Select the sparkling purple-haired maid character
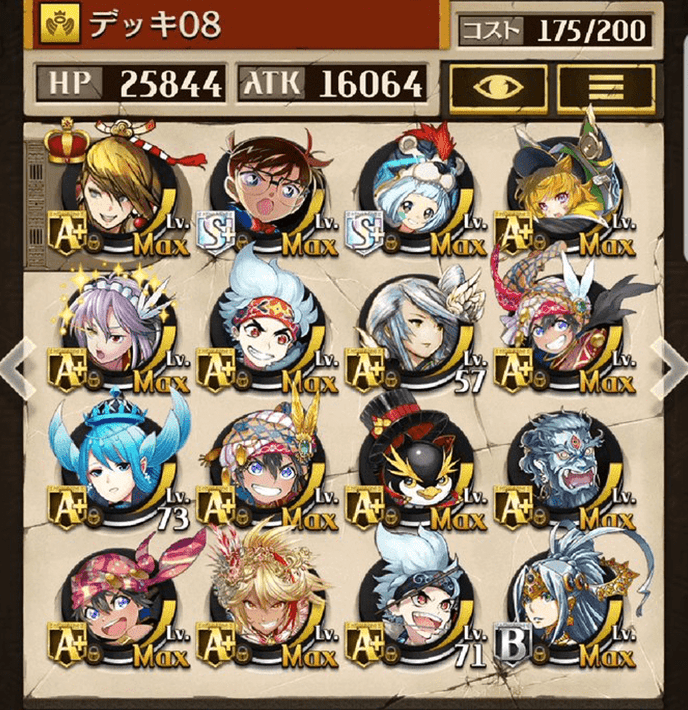The width and height of the screenshot is (688, 710). [x=108, y=330]
